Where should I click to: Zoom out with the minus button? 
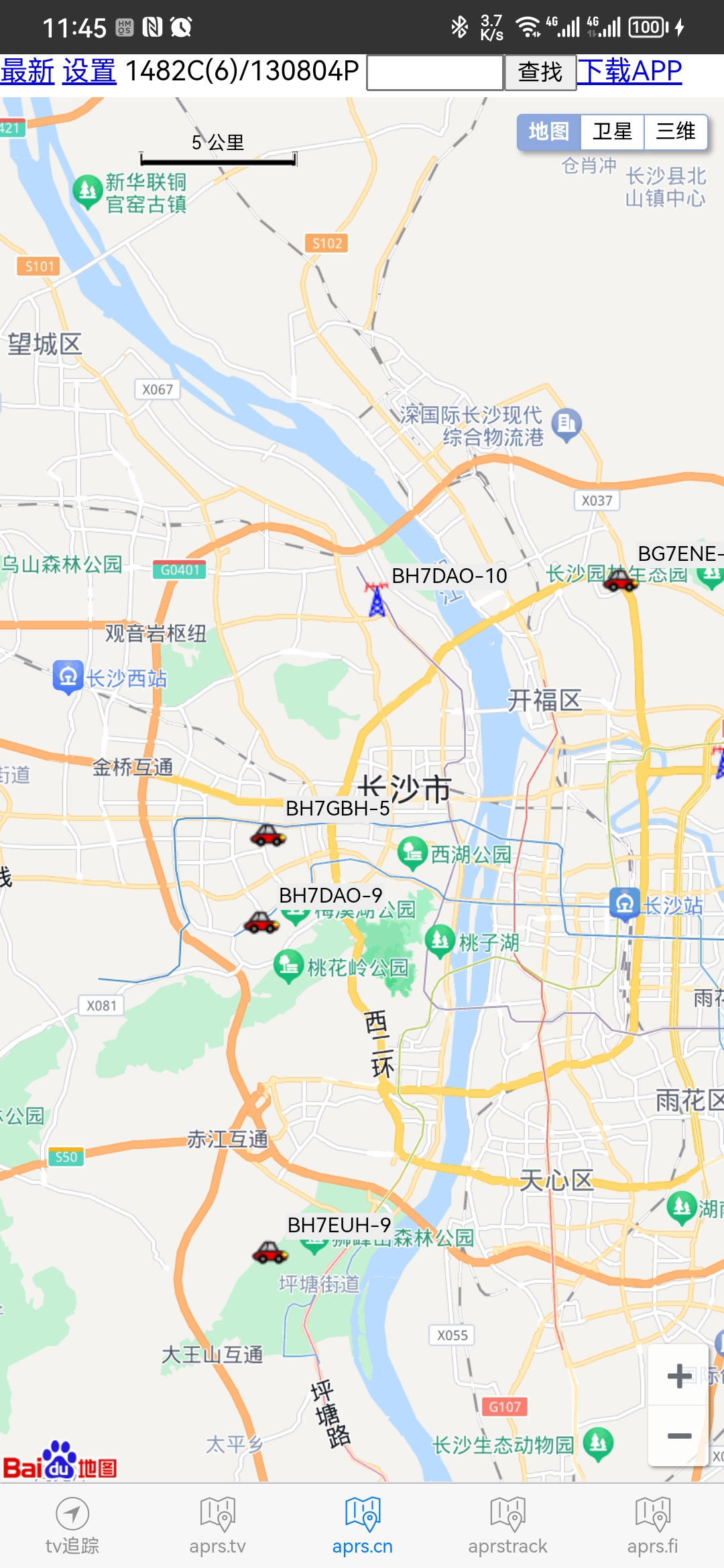pyautogui.click(x=679, y=1436)
